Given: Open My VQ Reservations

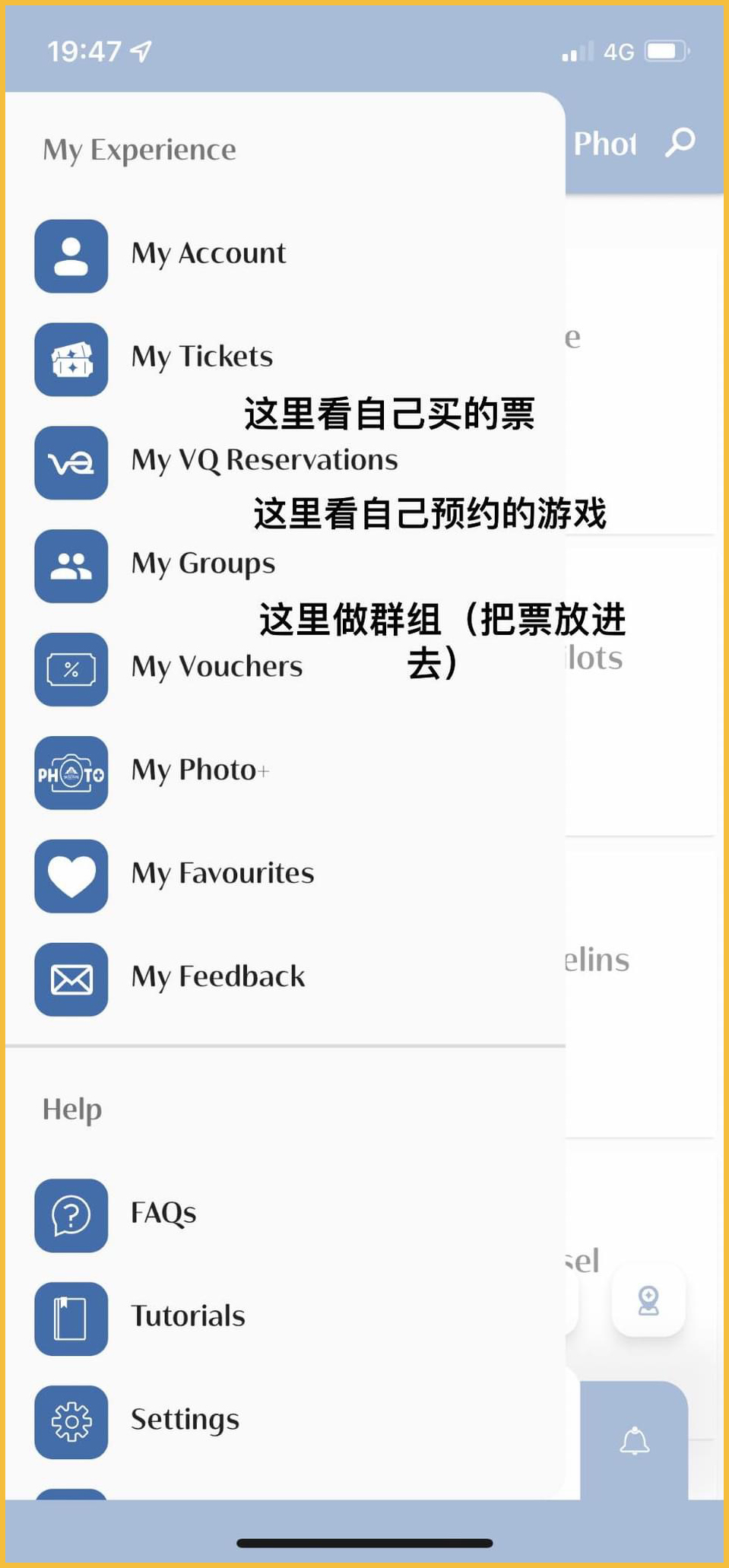Looking at the screenshot, I should [263, 462].
